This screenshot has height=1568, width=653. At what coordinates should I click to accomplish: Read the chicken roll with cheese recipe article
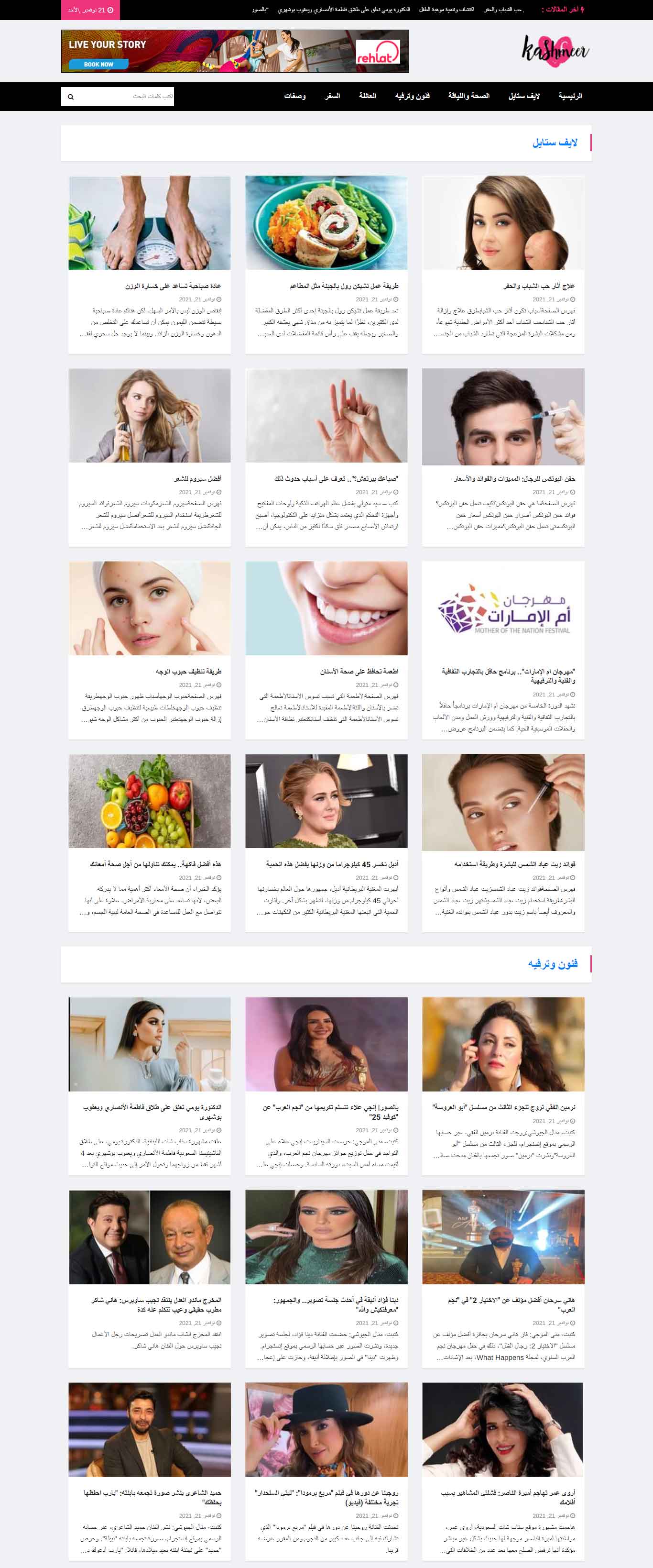point(344,286)
